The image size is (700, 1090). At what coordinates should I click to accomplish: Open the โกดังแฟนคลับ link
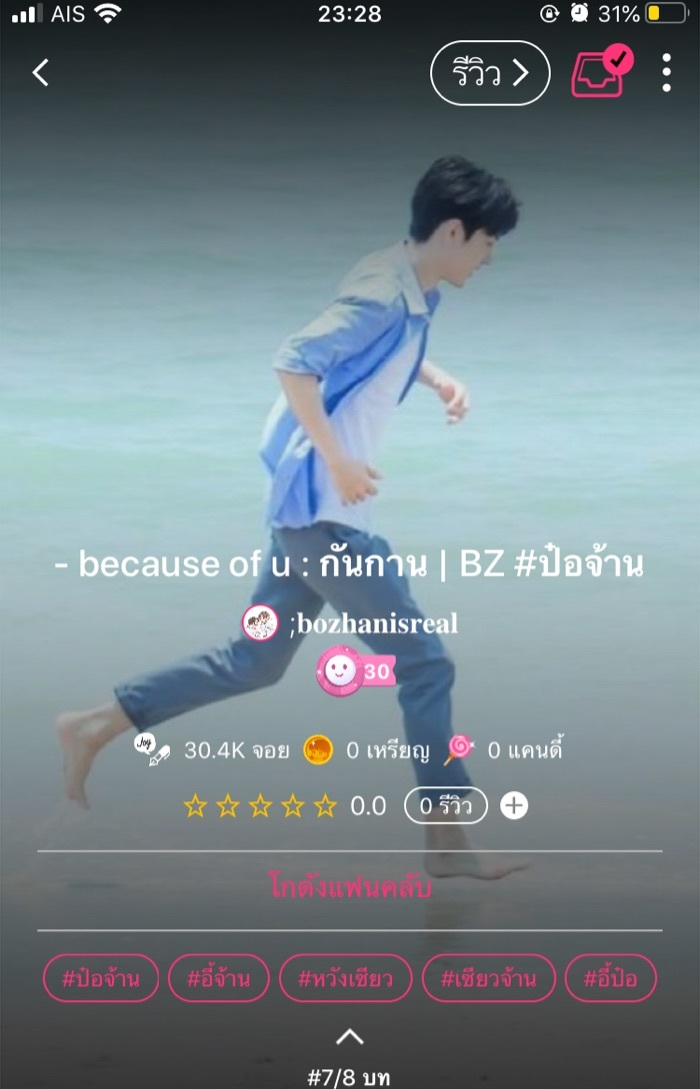click(x=350, y=887)
